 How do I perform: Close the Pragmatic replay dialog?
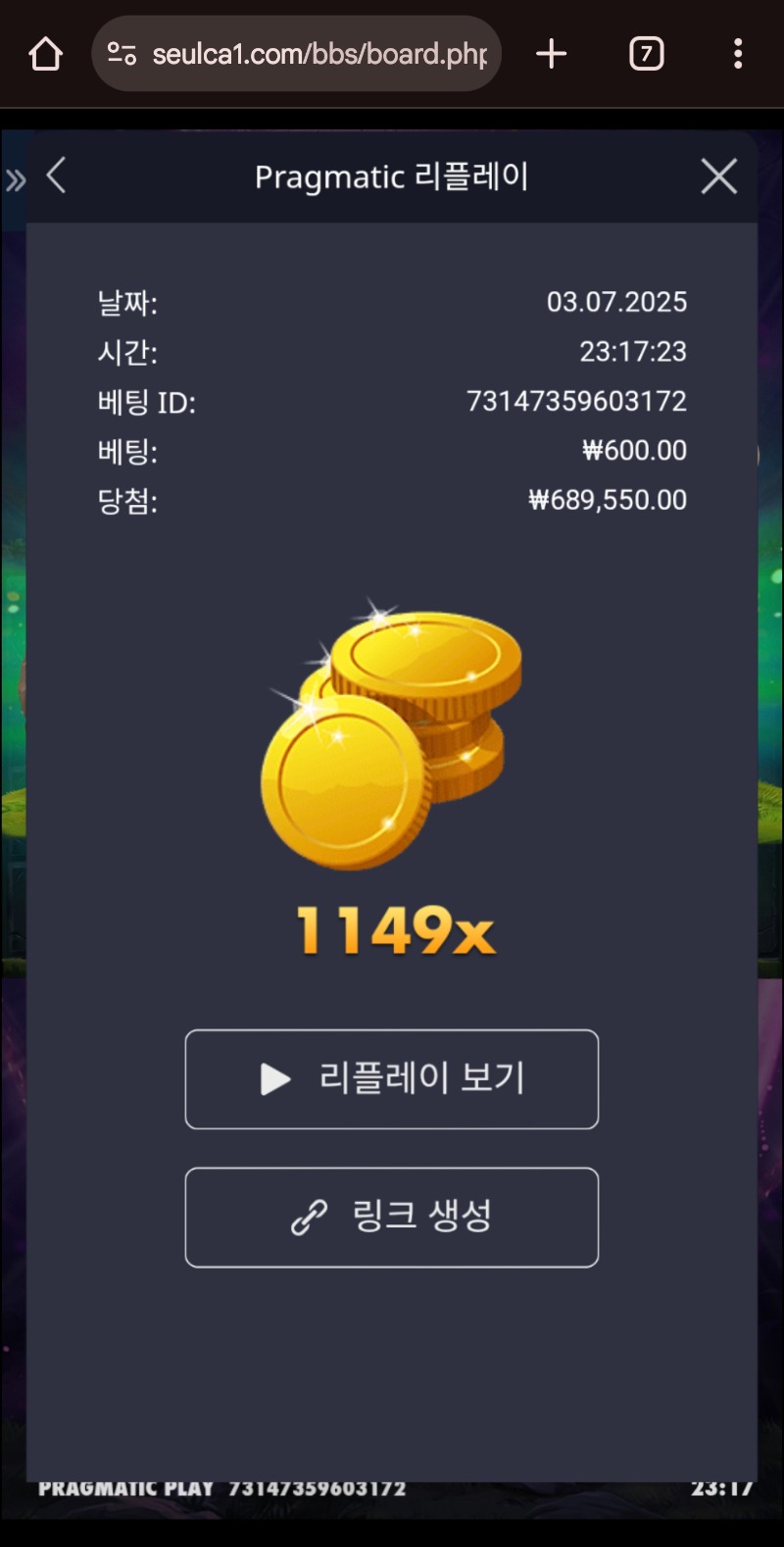pos(718,176)
